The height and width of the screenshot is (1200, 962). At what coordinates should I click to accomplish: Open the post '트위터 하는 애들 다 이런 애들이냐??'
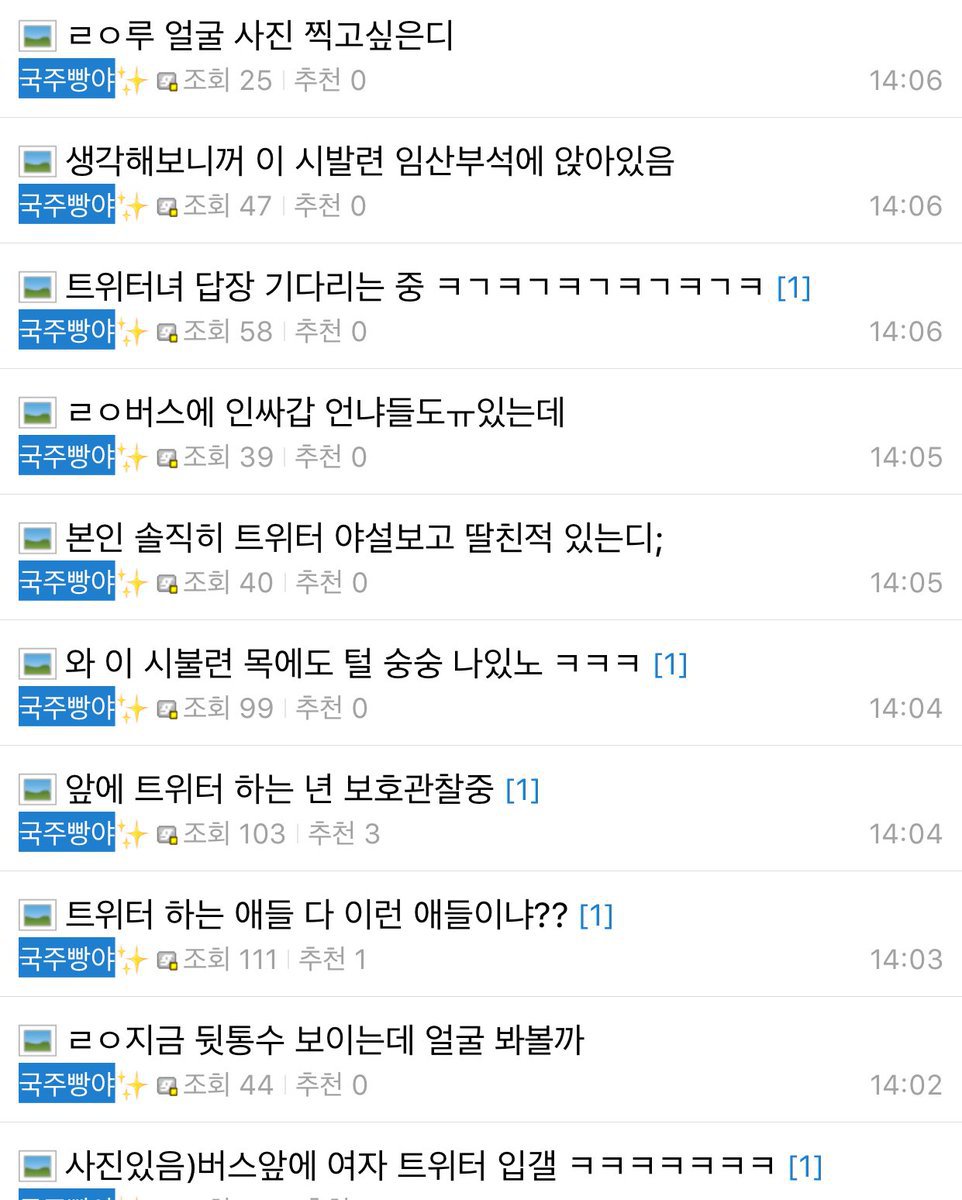click(317, 914)
